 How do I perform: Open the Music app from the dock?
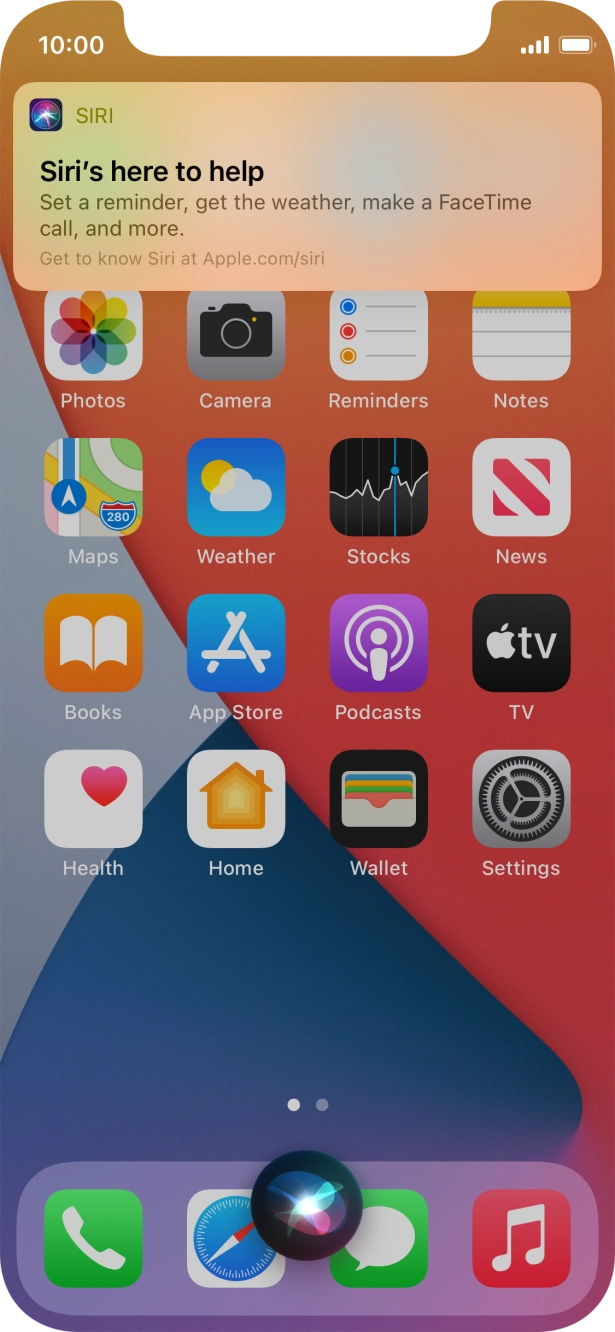[521, 1238]
